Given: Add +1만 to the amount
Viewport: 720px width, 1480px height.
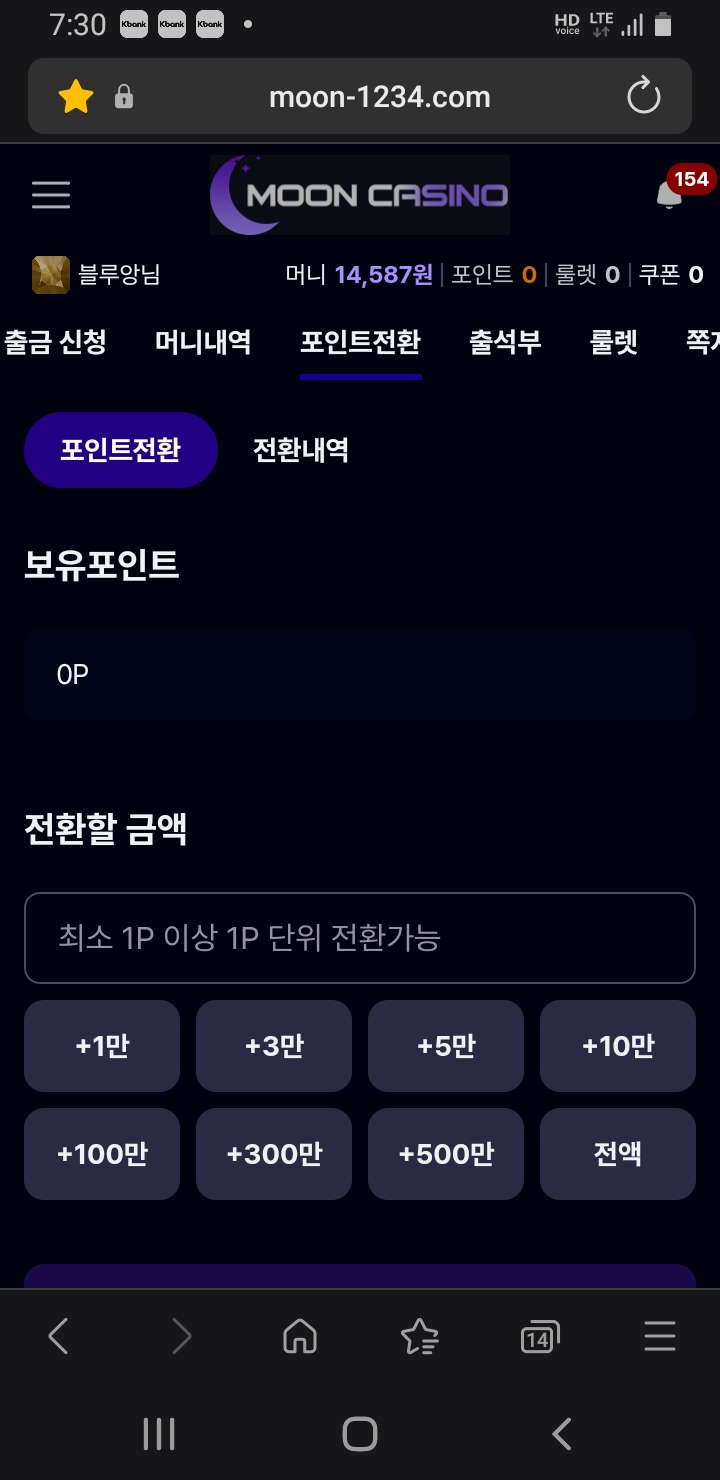Looking at the screenshot, I should tap(102, 1046).
